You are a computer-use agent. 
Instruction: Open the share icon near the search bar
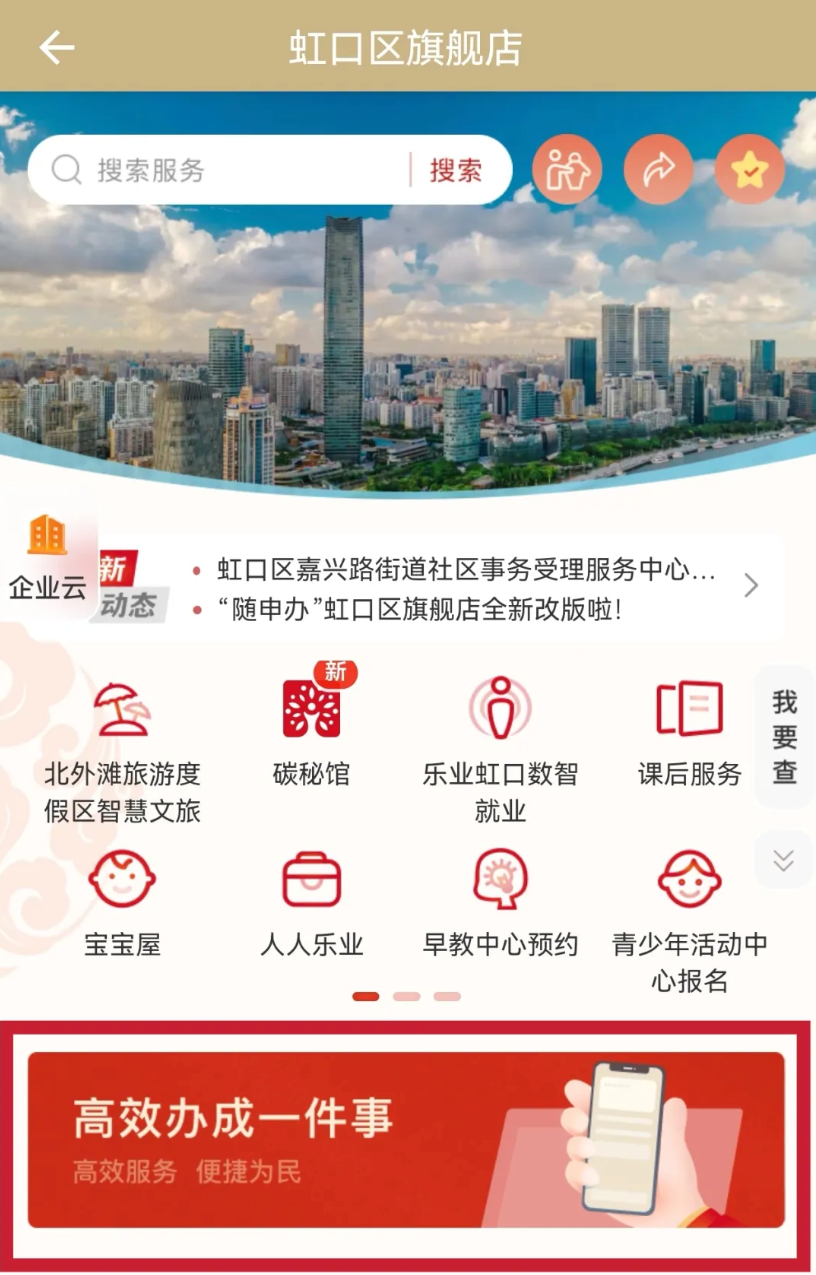[x=658, y=170]
